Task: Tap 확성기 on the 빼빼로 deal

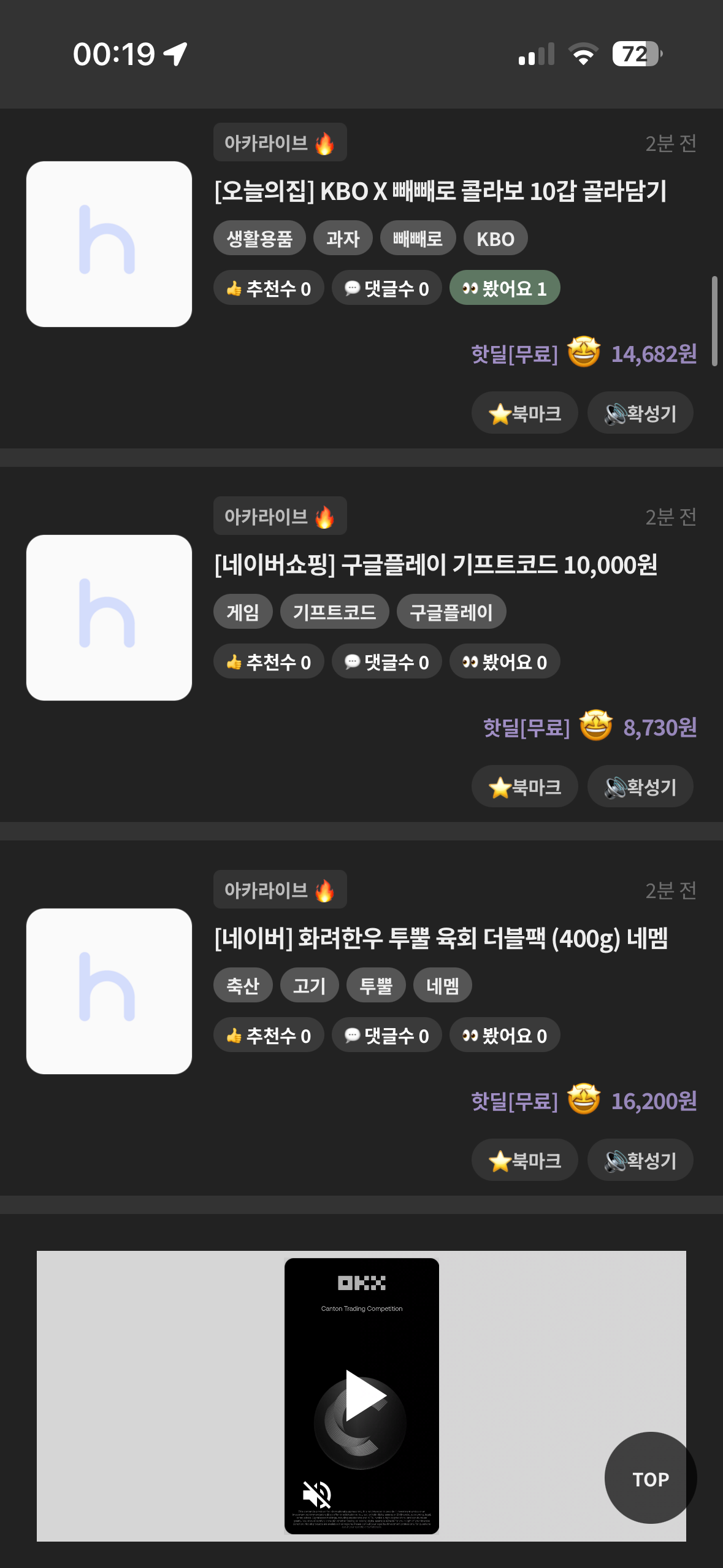Action: click(640, 413)
